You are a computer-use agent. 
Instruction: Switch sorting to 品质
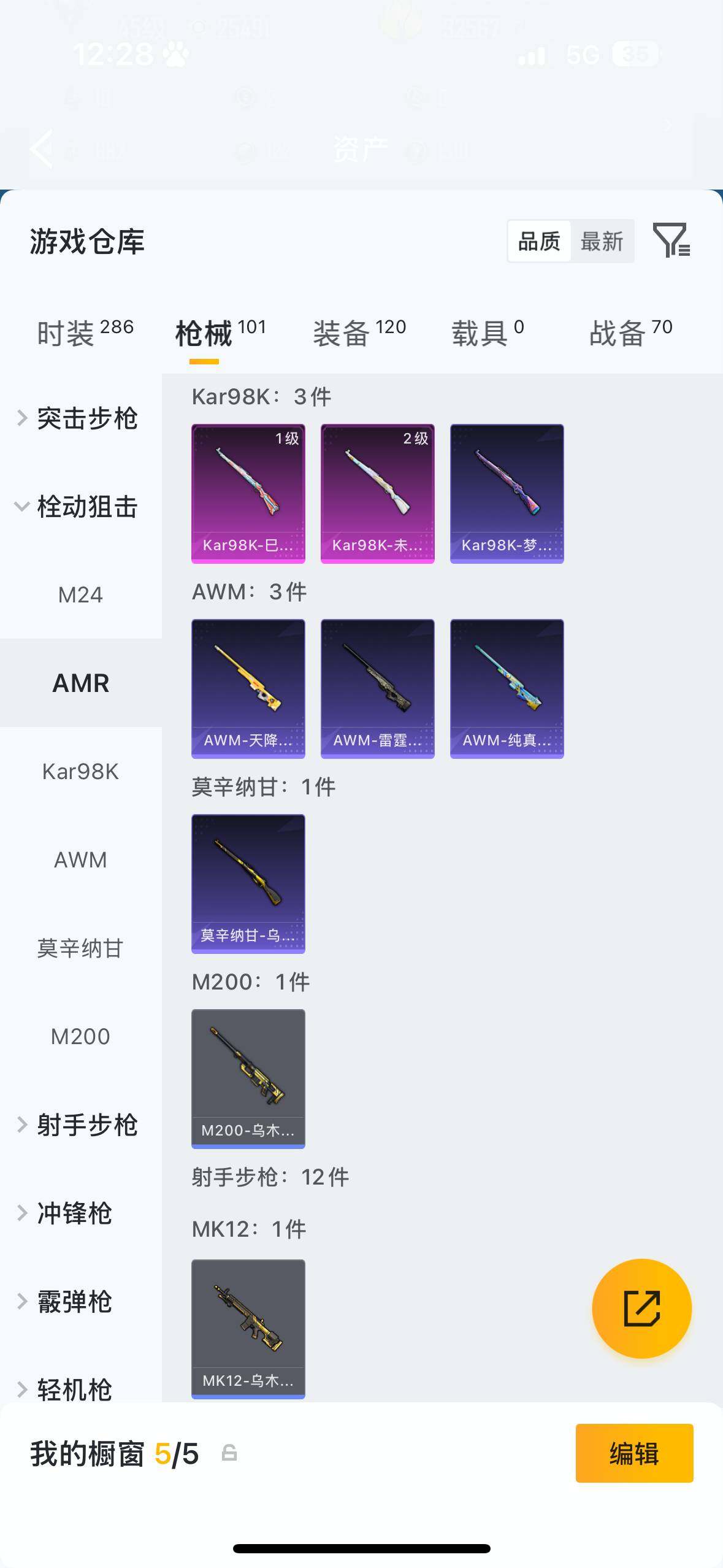point(540,240)
